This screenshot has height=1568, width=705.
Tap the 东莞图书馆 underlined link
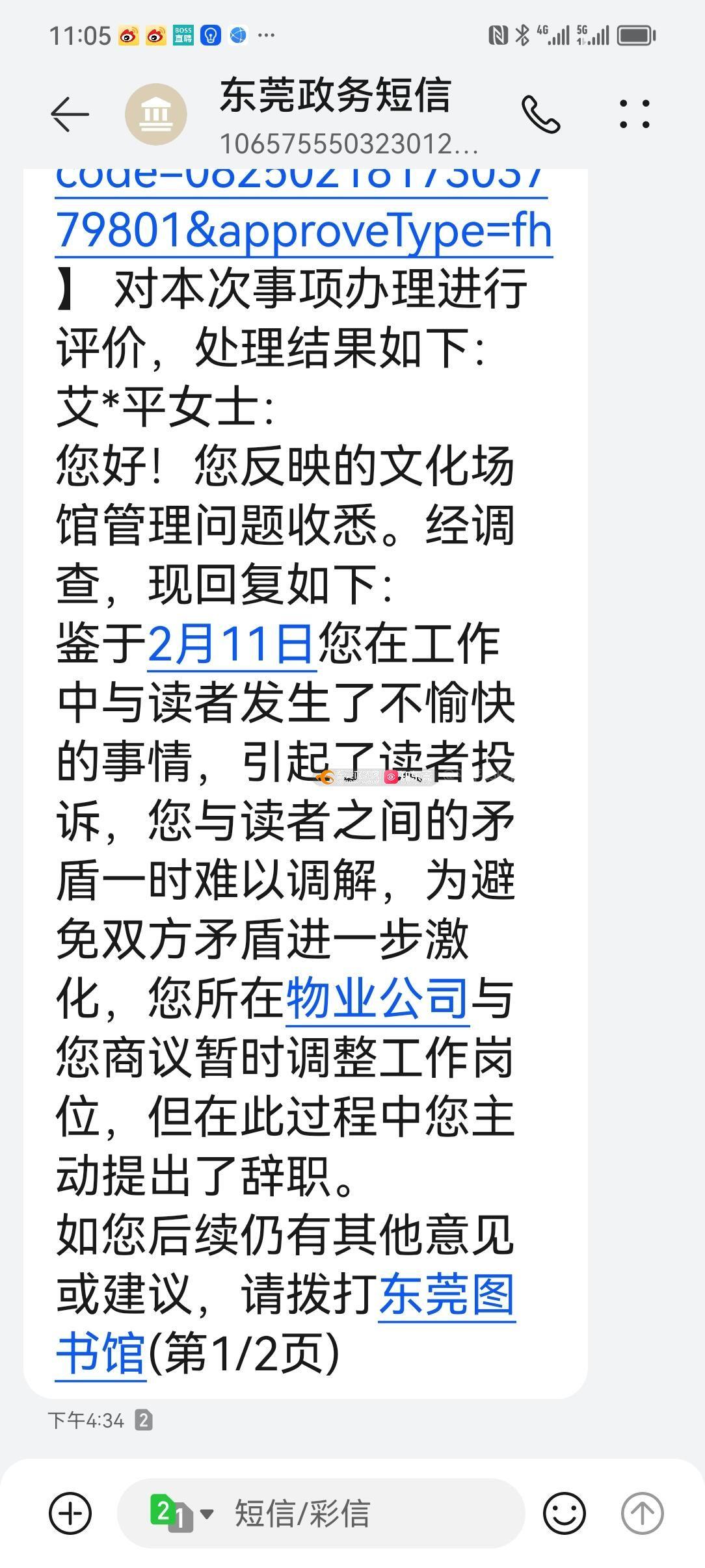click(446, 1294)
